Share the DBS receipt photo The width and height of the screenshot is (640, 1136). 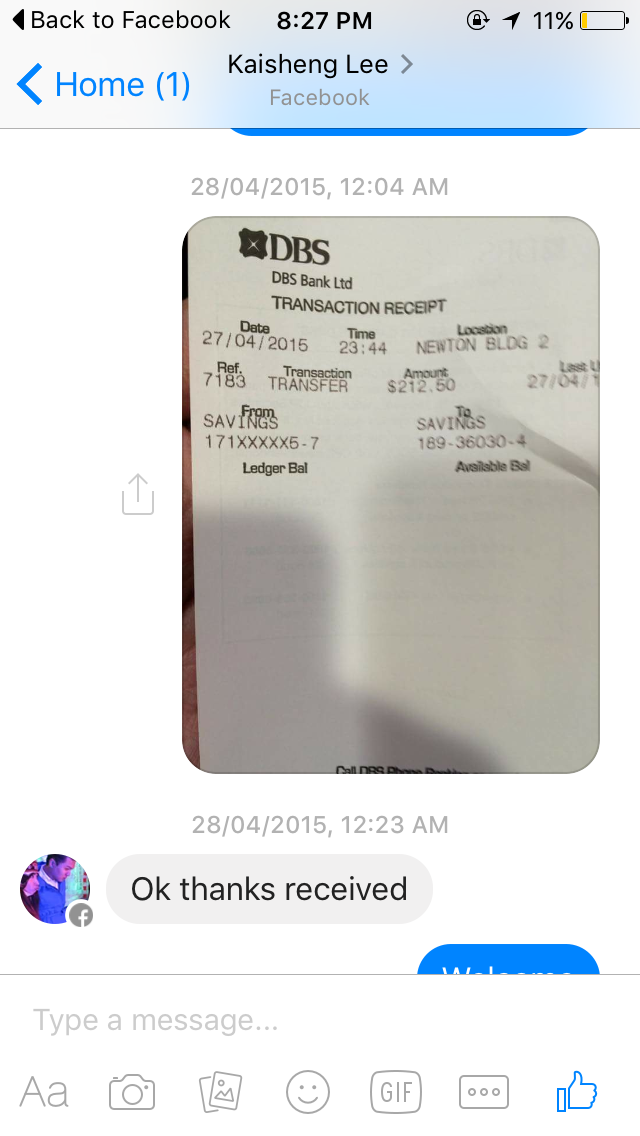tap(138, 495)
